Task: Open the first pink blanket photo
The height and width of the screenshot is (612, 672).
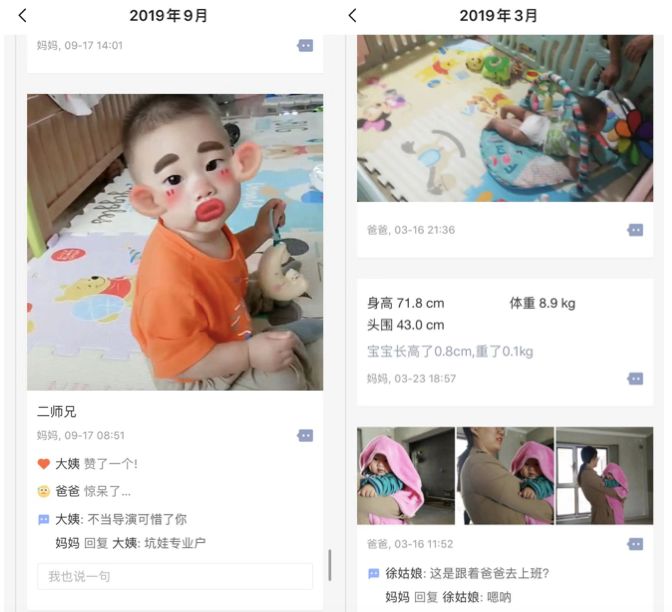Action: pos(405,476)
